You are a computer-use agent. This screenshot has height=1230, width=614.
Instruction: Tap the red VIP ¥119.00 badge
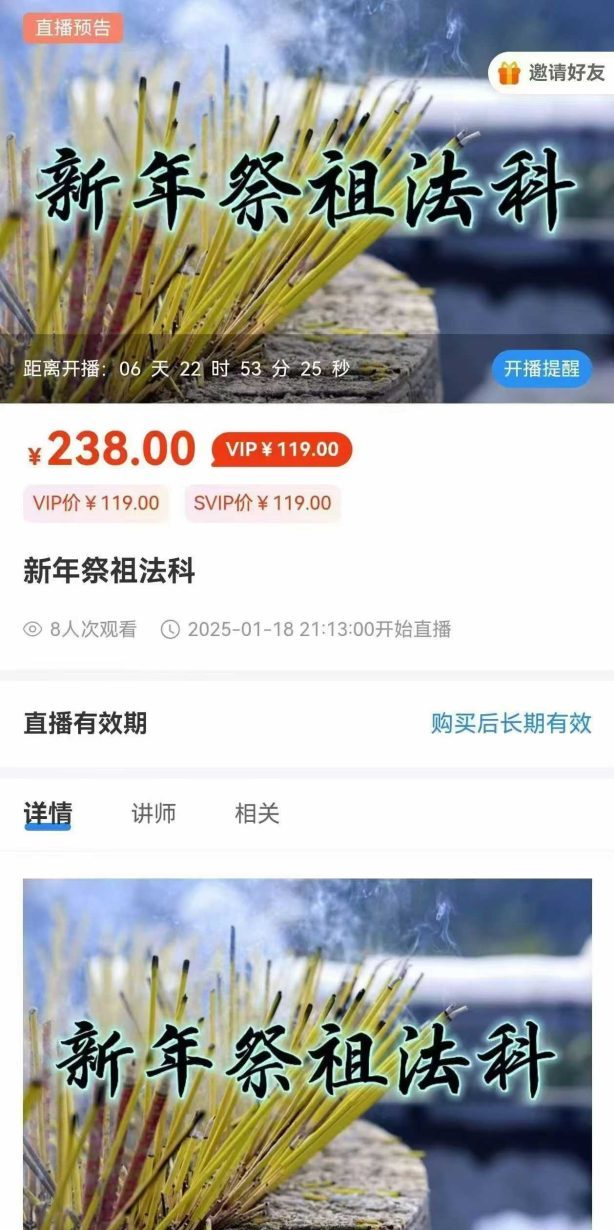point(281,450)
